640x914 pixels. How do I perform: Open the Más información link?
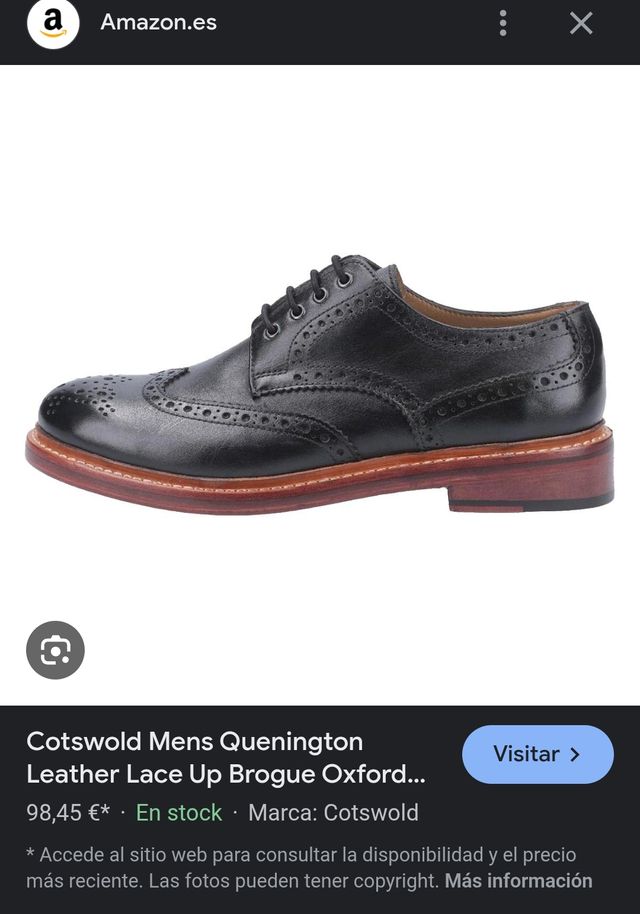518,881
